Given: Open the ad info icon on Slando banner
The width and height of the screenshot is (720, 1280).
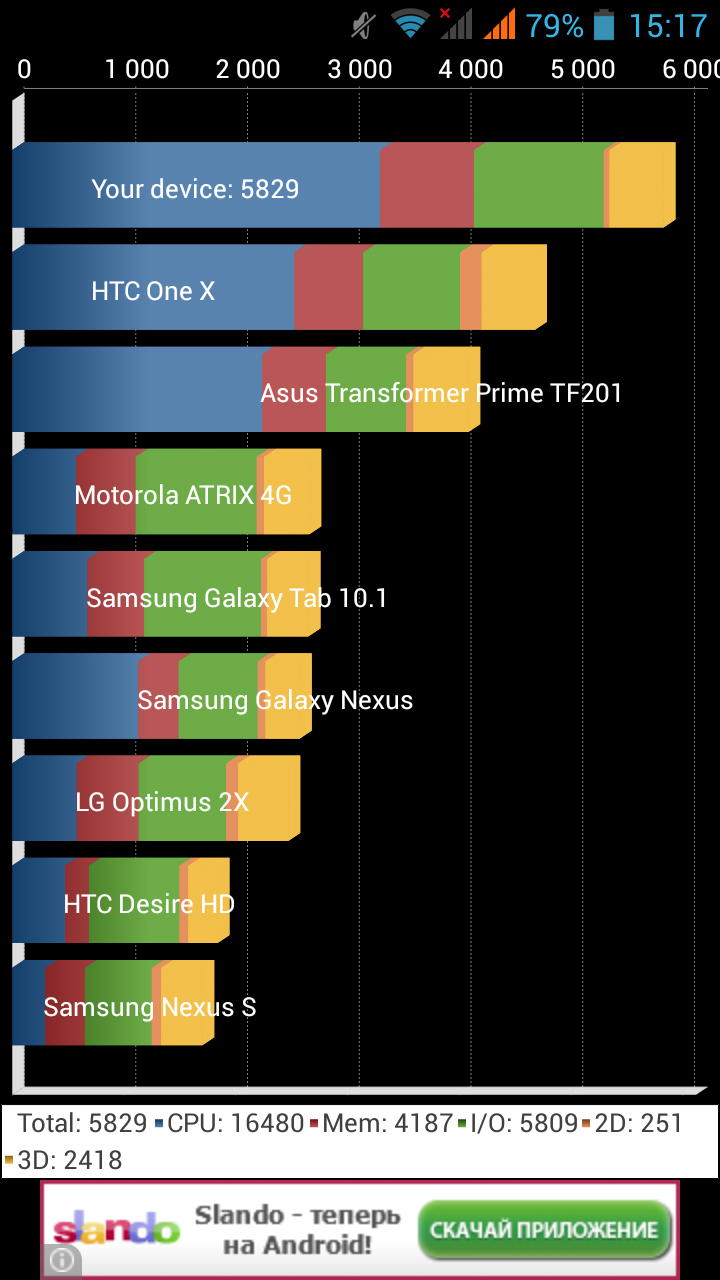Looking at the screenshot, I should [x=61, y=1261].
